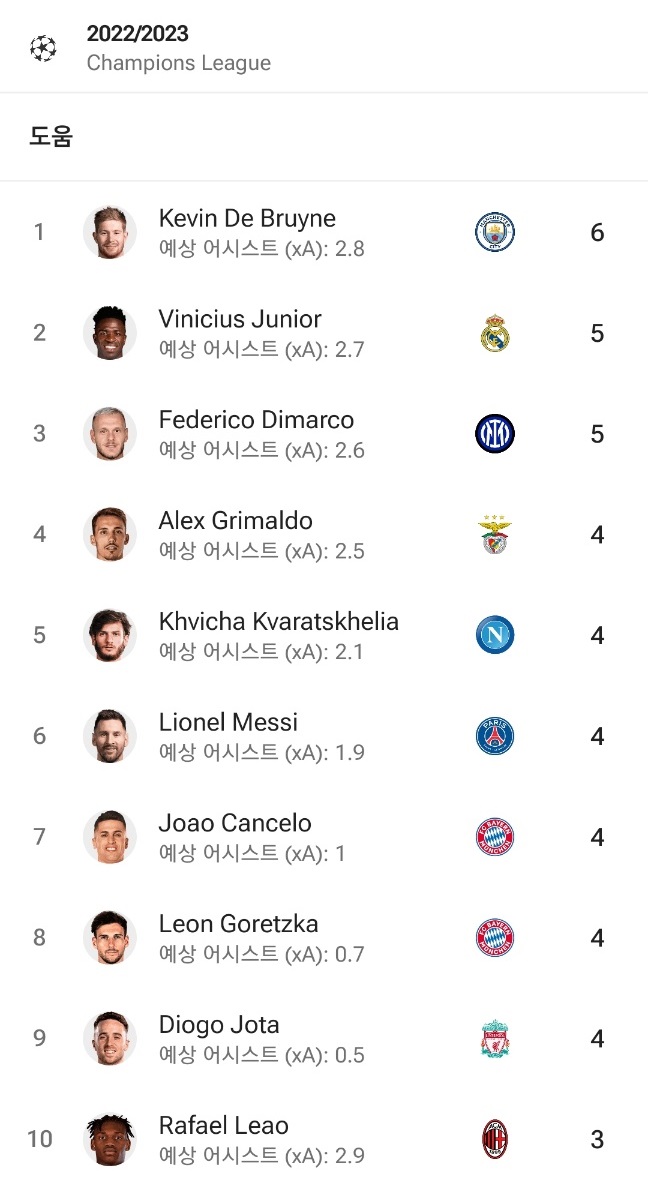
Task: Open the 2022/2023 Champions League header
Action: 326,47
